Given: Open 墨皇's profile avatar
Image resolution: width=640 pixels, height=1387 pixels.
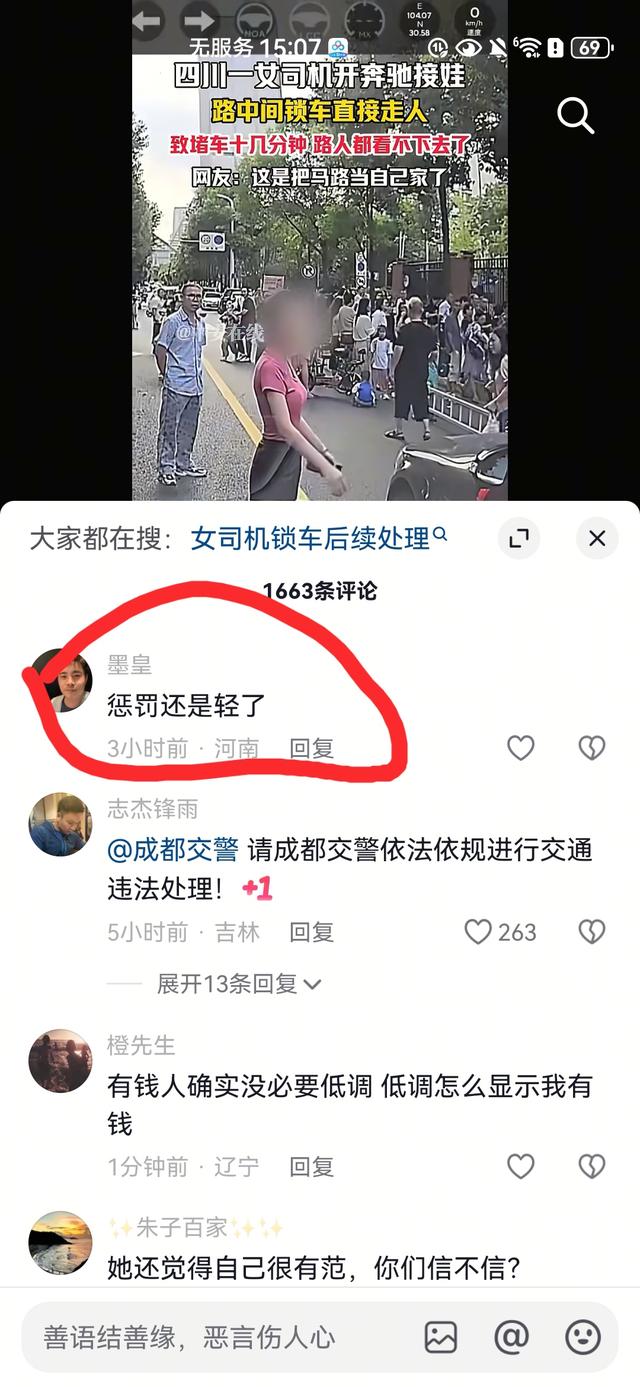Looking at the screenshot, I should [60, 681].
